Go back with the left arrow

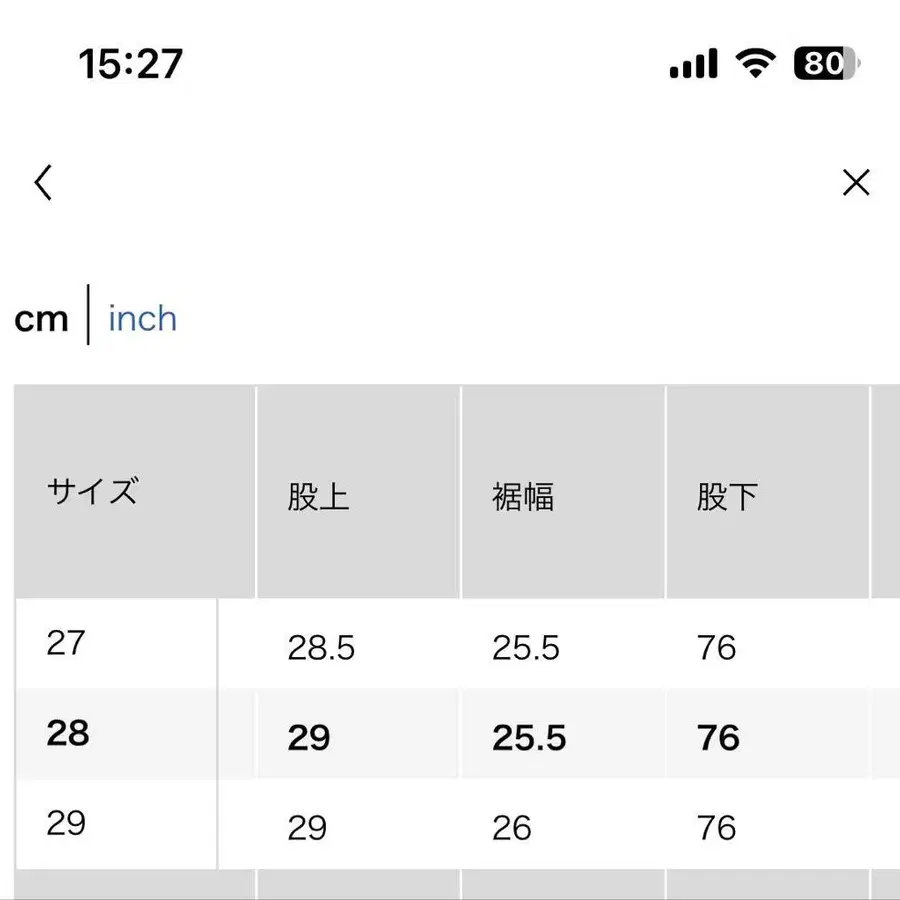click(43, 183)
